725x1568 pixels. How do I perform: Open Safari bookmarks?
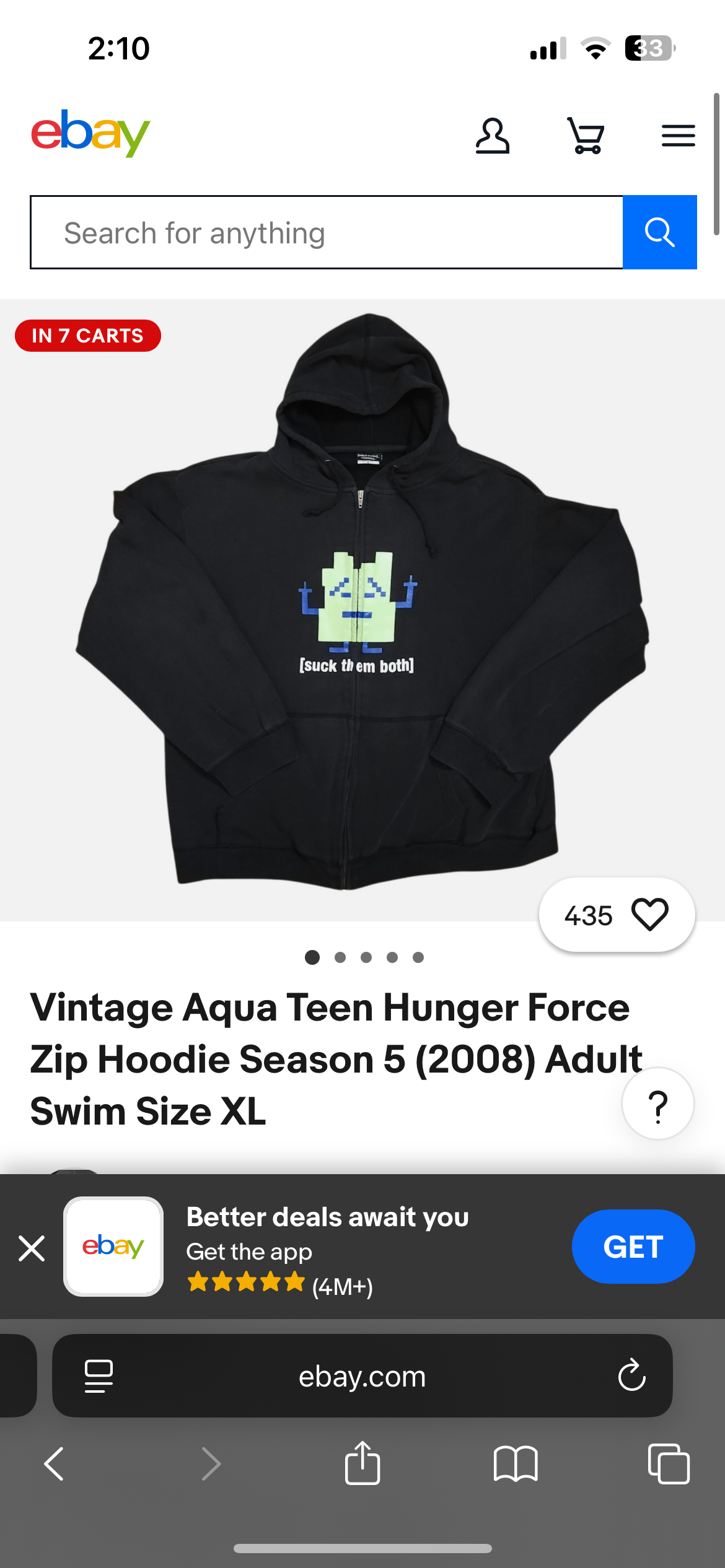516,1464
